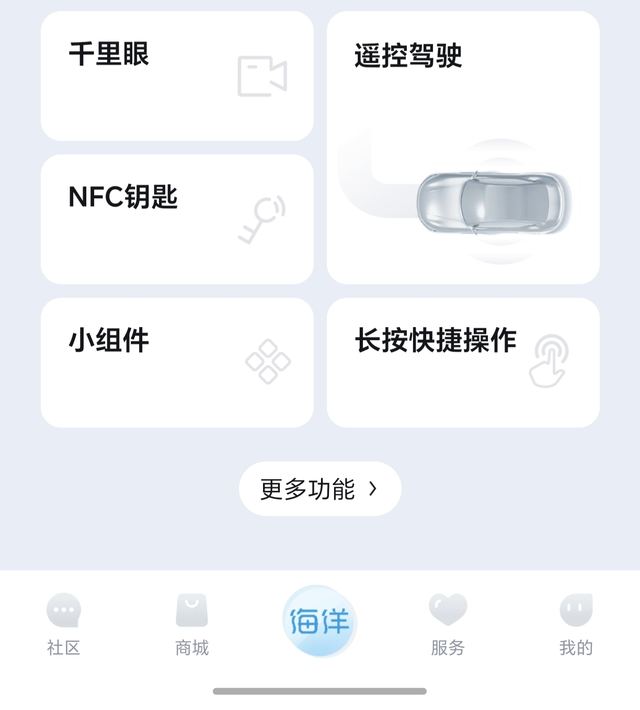Open the 长按快捷操作 card
Image resolution: width=640 pixels, height=710 pixels.
(463, 362)
